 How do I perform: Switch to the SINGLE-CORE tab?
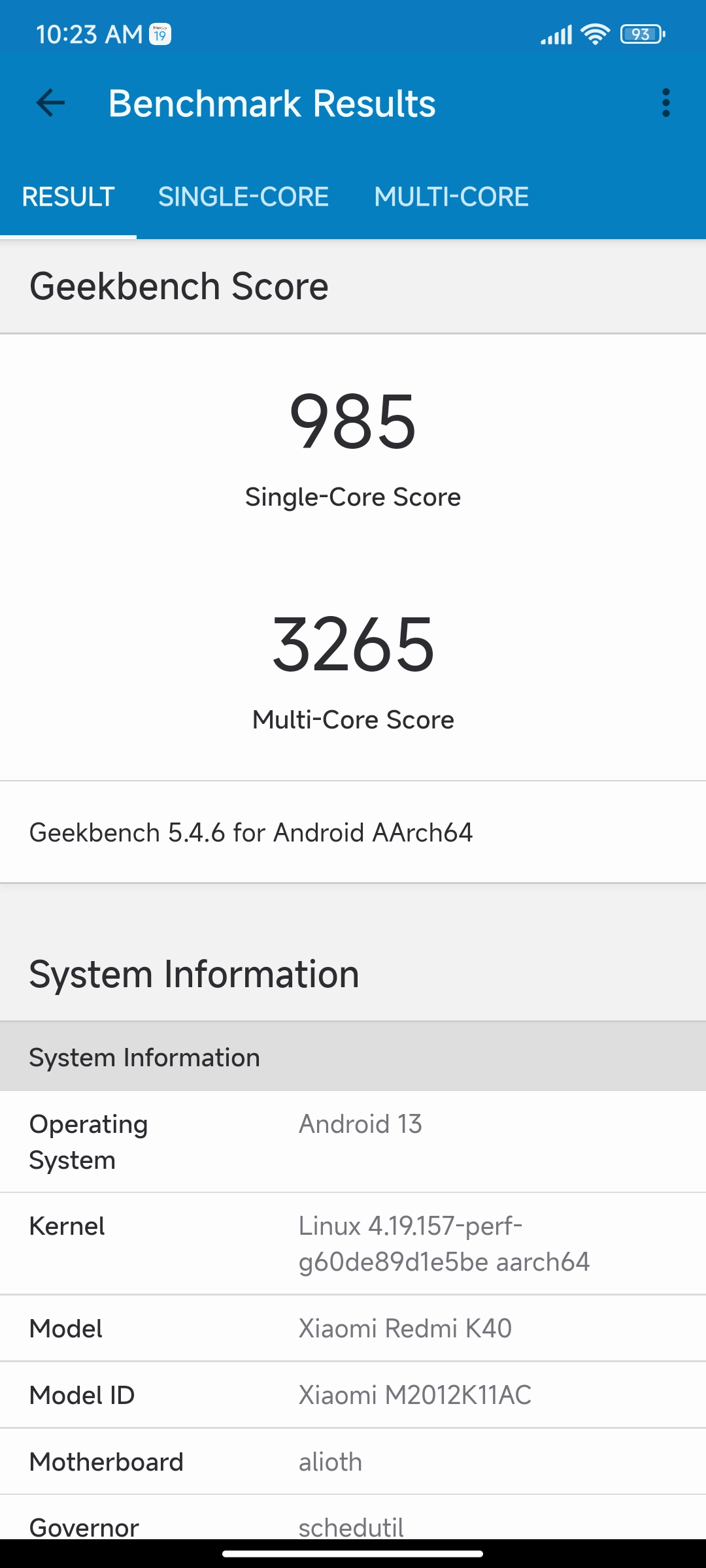click(243, 197)
